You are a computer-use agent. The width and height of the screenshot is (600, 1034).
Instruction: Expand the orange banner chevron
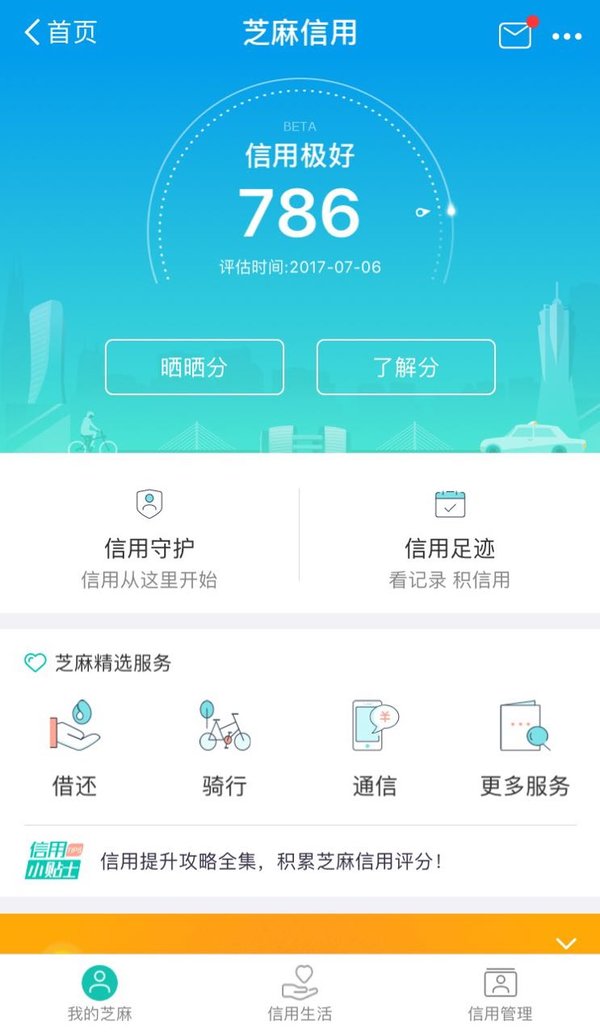click(566, 943)
